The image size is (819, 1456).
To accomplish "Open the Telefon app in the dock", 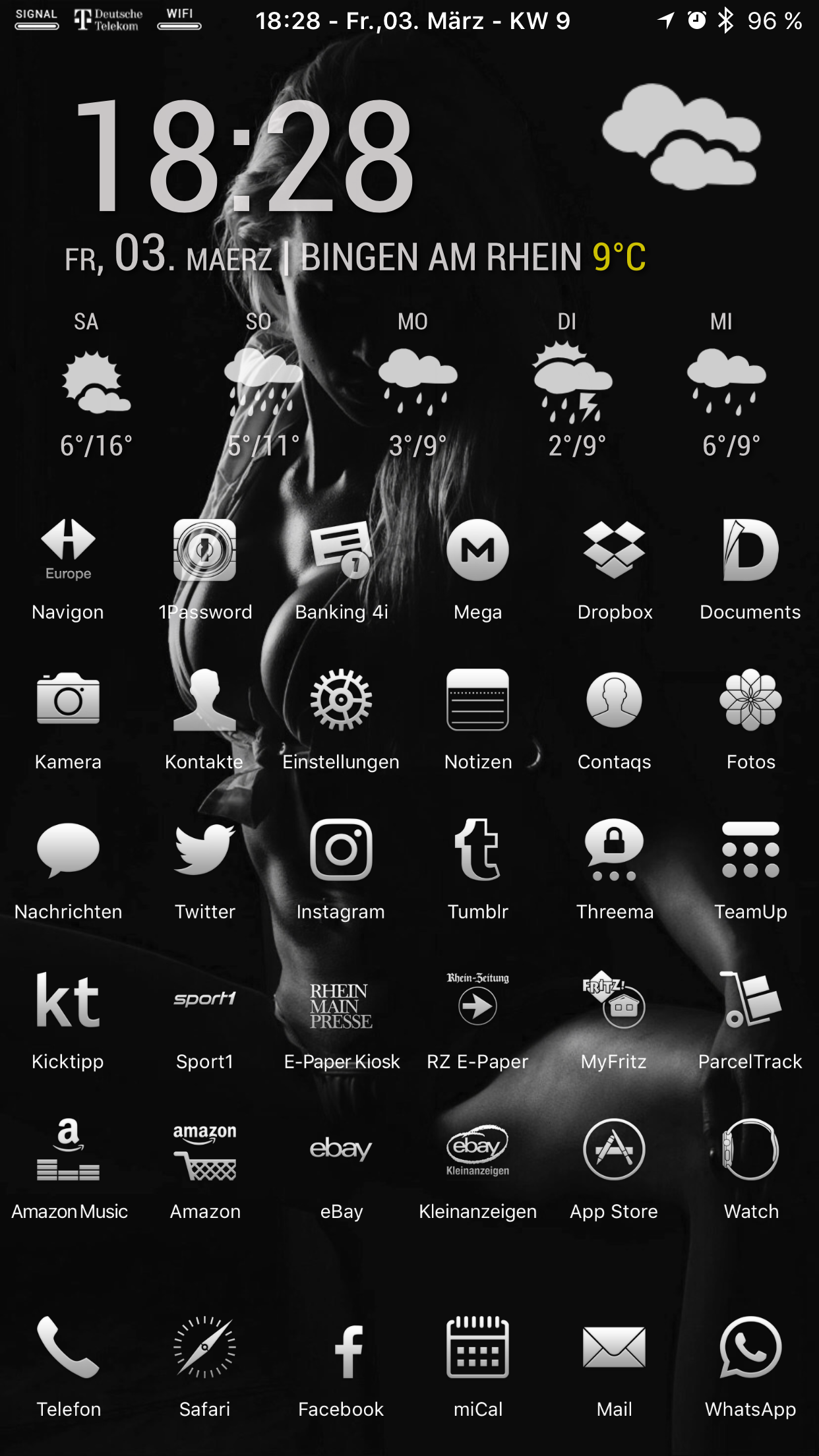I will coord(68,1347).
